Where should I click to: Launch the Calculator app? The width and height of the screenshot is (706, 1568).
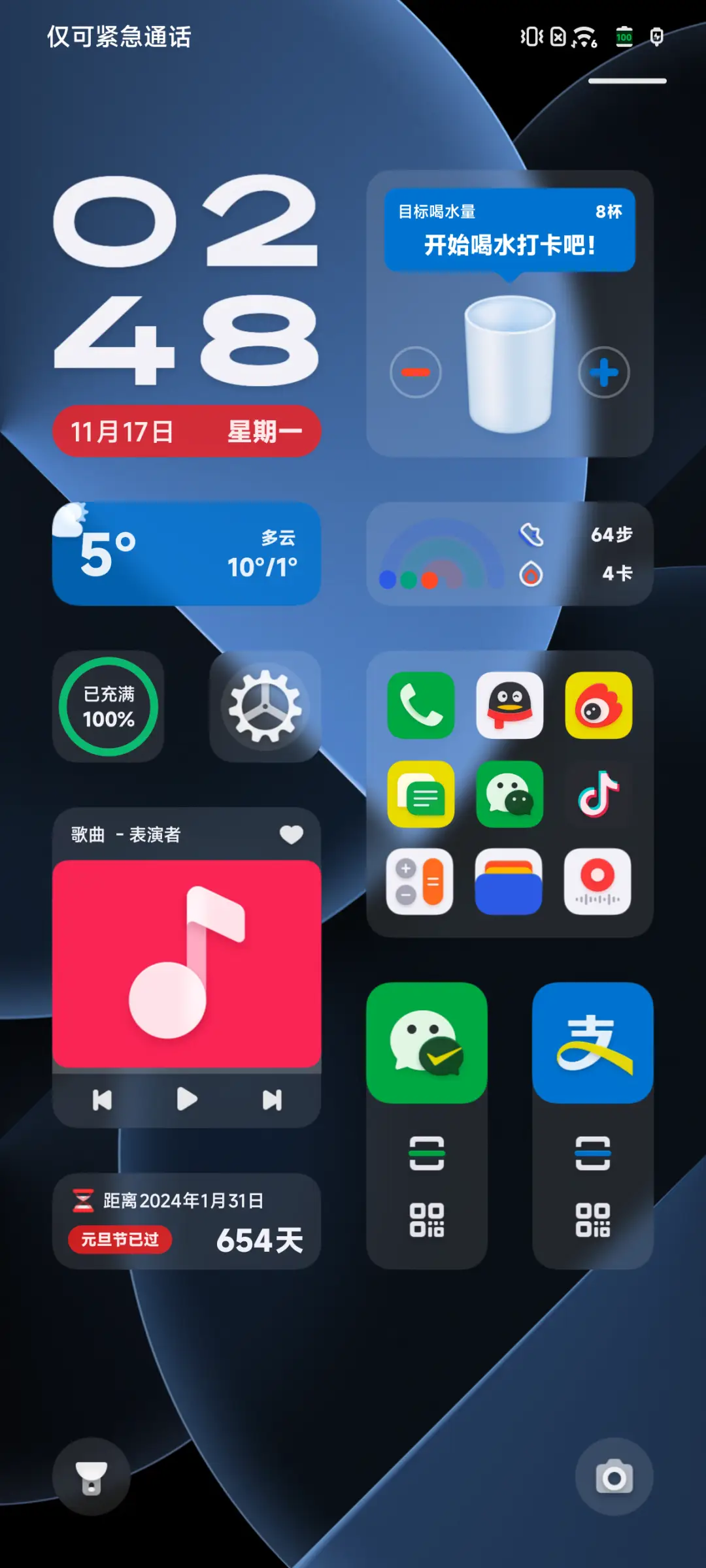420,882
